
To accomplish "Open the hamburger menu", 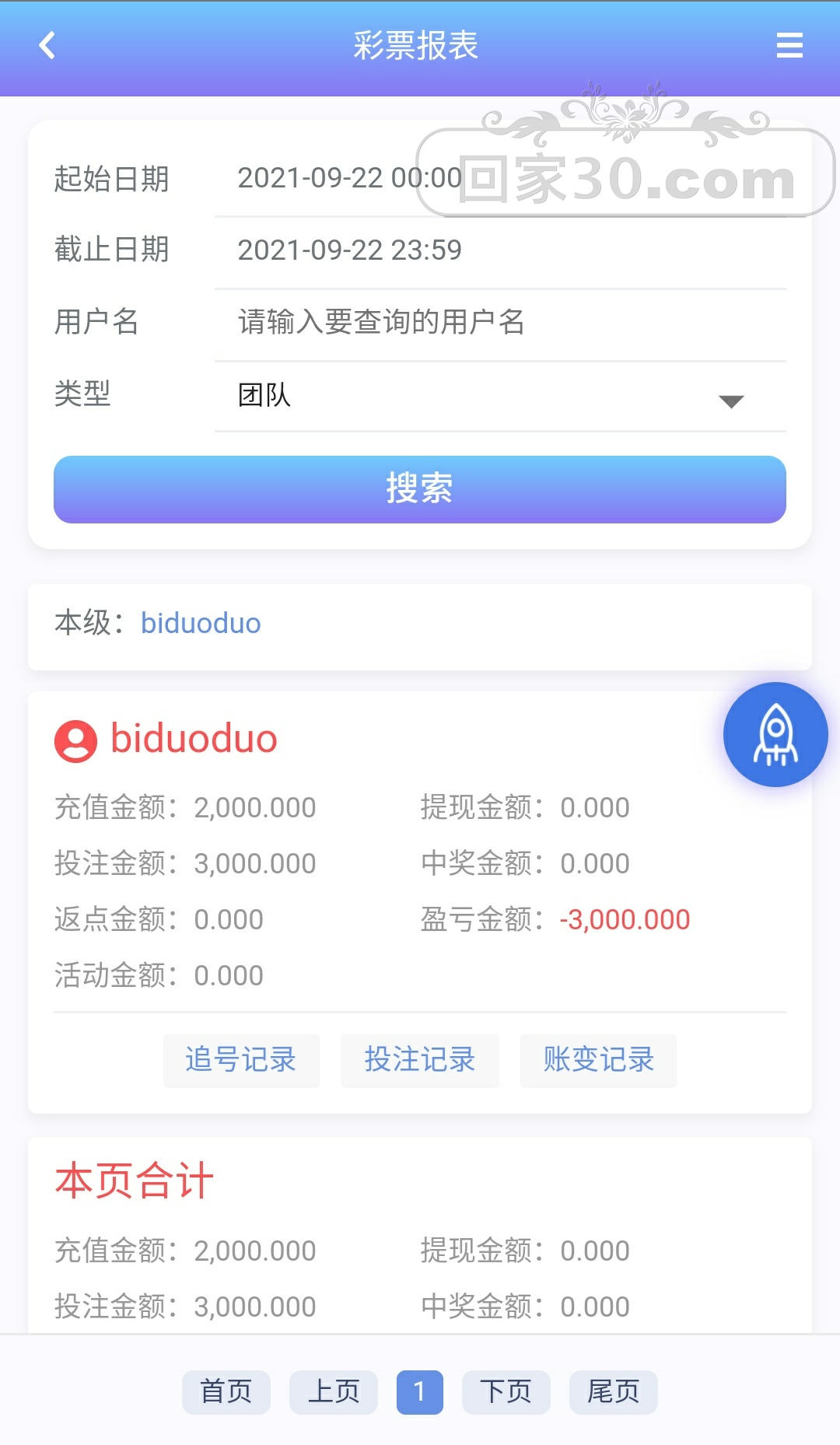I will [x=789, y=45].
